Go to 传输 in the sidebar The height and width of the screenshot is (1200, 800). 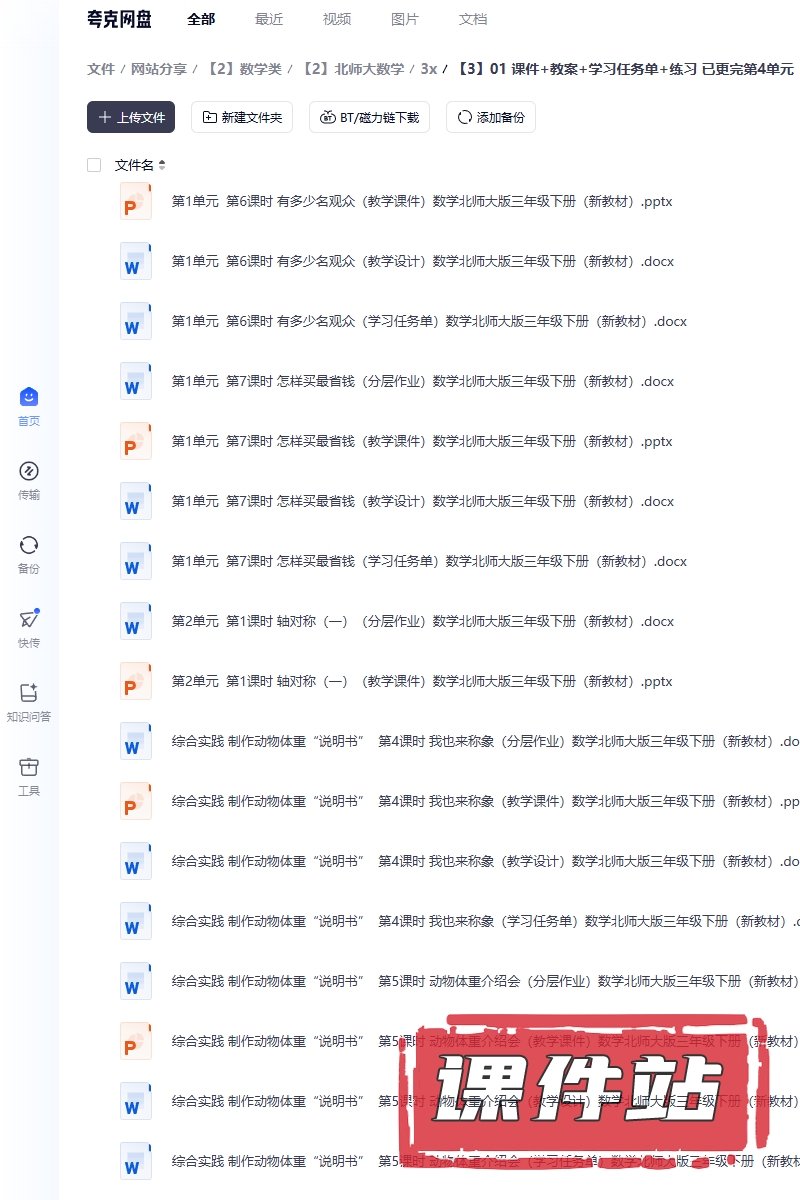point(29,480)
